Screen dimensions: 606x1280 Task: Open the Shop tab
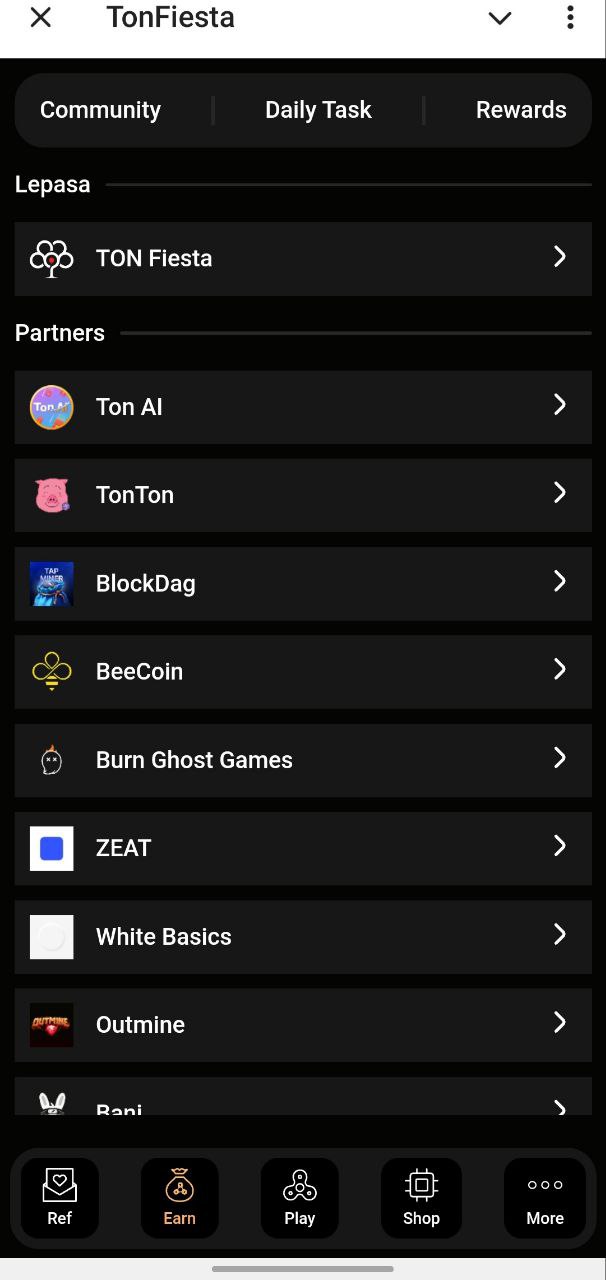coord(421,1198)
